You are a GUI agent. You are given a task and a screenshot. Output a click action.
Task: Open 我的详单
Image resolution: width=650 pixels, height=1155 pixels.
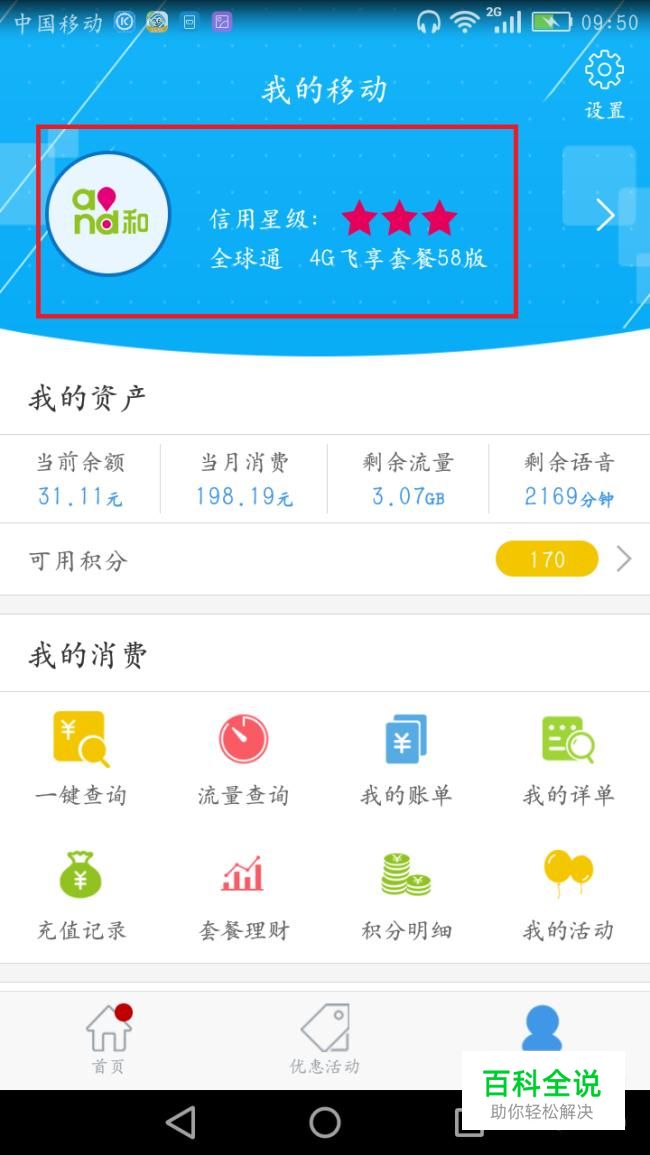(568, 758)
